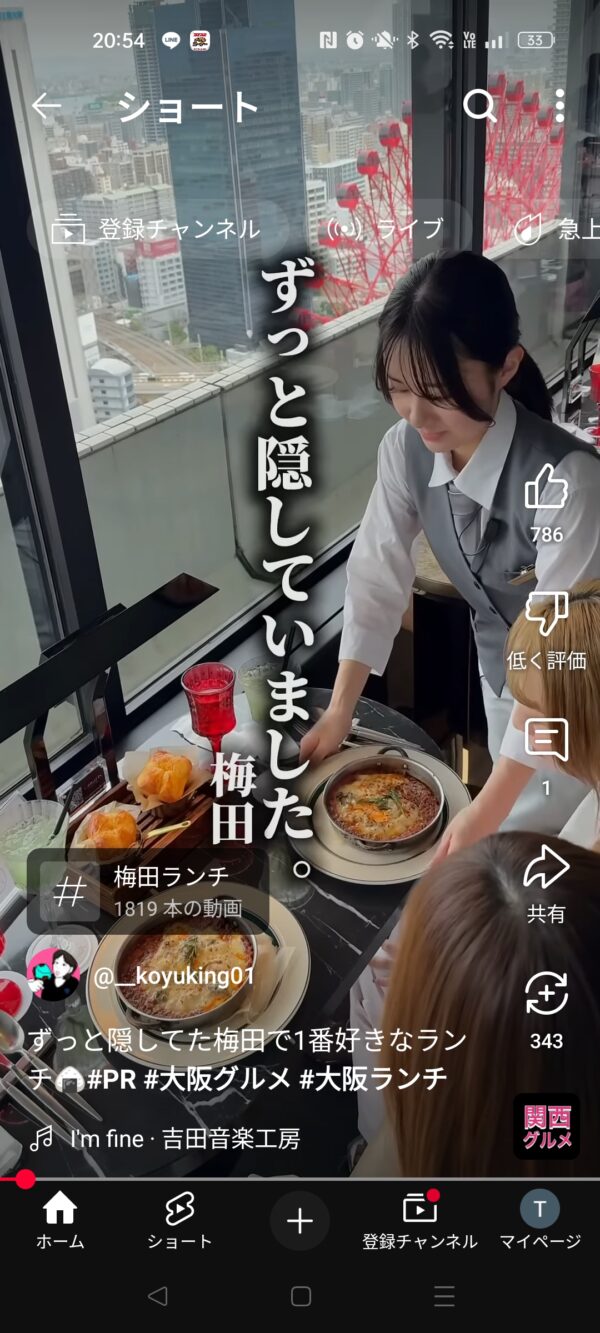Screen dimensions: 600x1333
Task: Go to the マイページ tab
Action: 540,1221
